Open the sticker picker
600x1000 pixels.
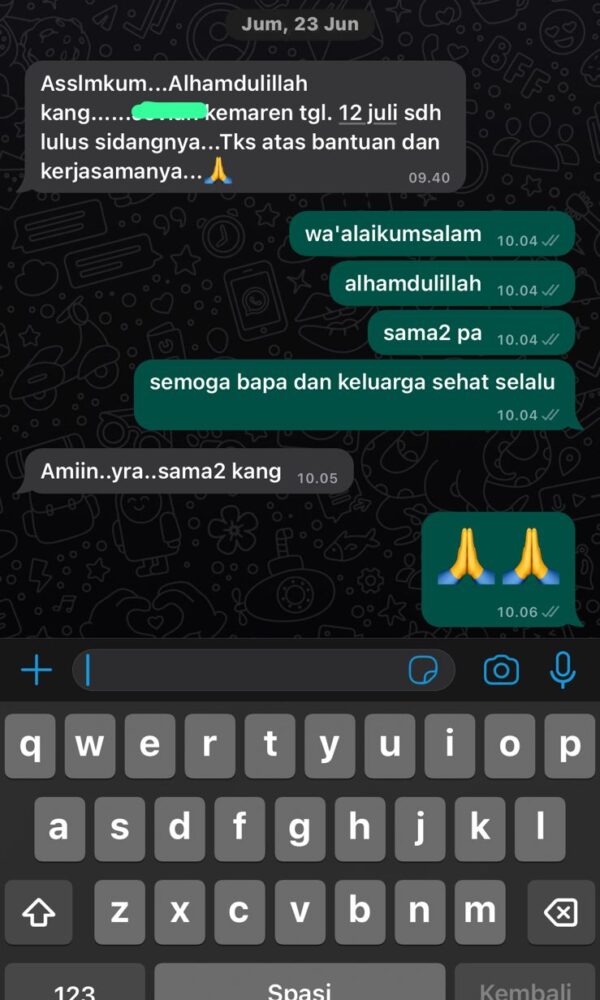(424, 670)
